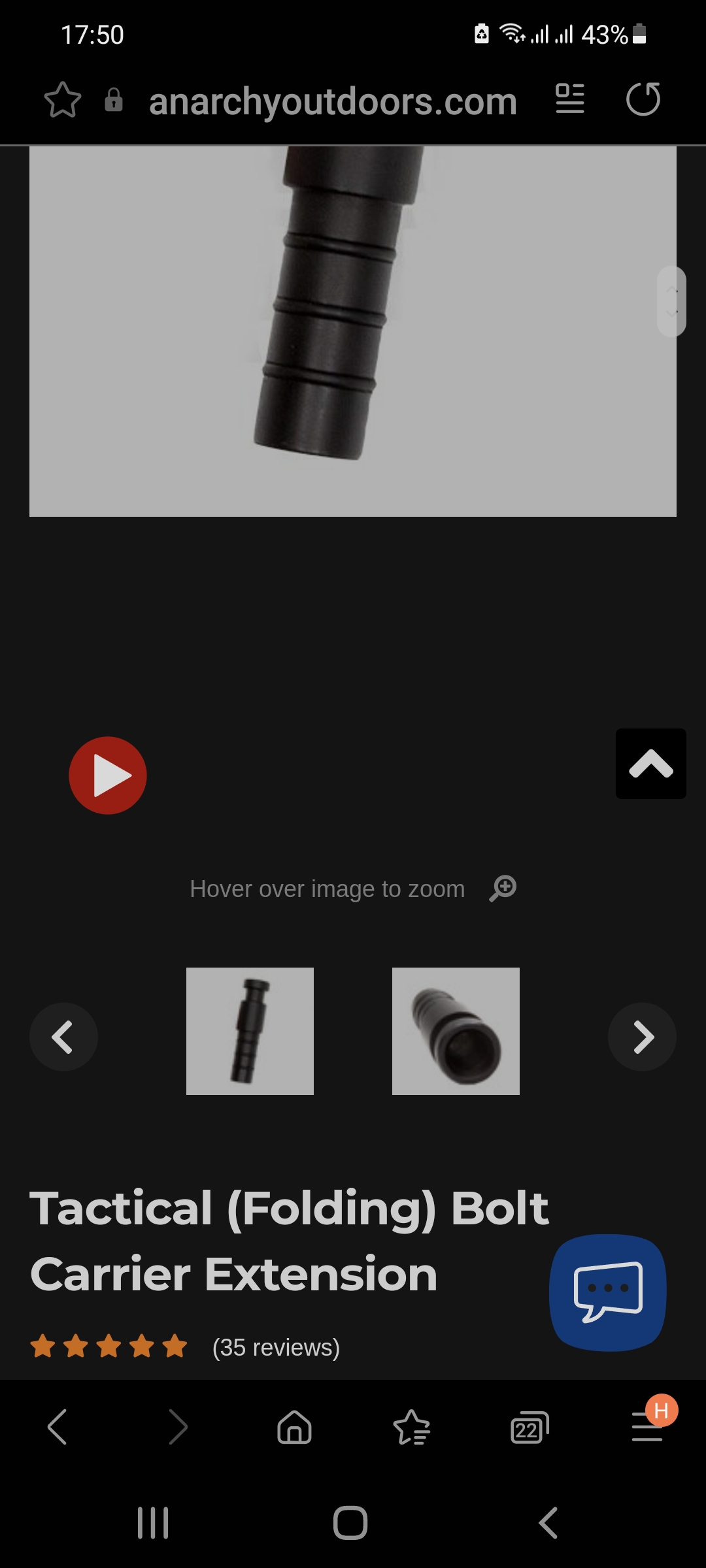Show the next product thumbnail
This screenshot has width=706, height=1568.
[x=643, y=1037]
